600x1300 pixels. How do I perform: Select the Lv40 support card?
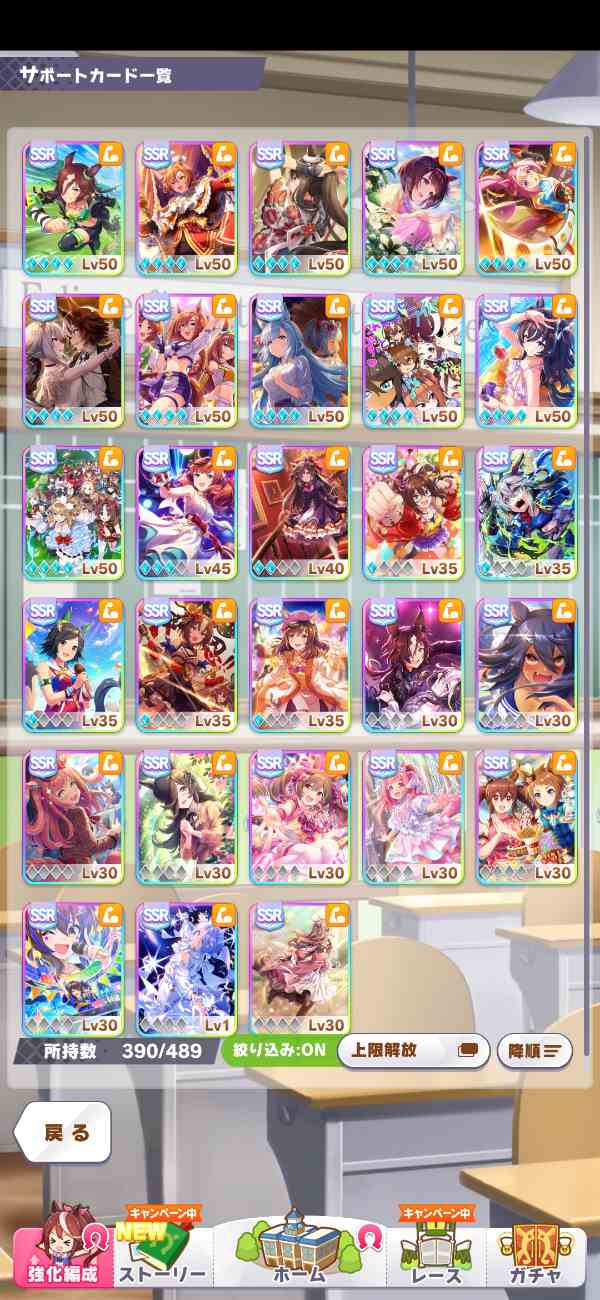300,513
